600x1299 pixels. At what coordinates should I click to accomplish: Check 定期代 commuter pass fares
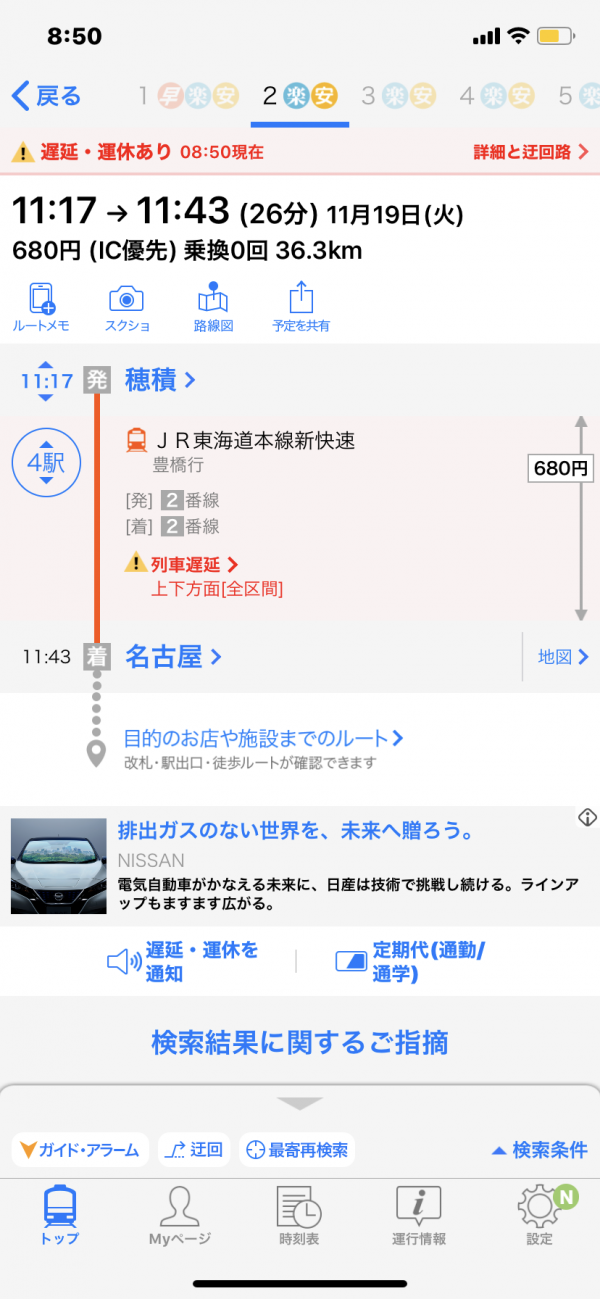coord(412,961)
